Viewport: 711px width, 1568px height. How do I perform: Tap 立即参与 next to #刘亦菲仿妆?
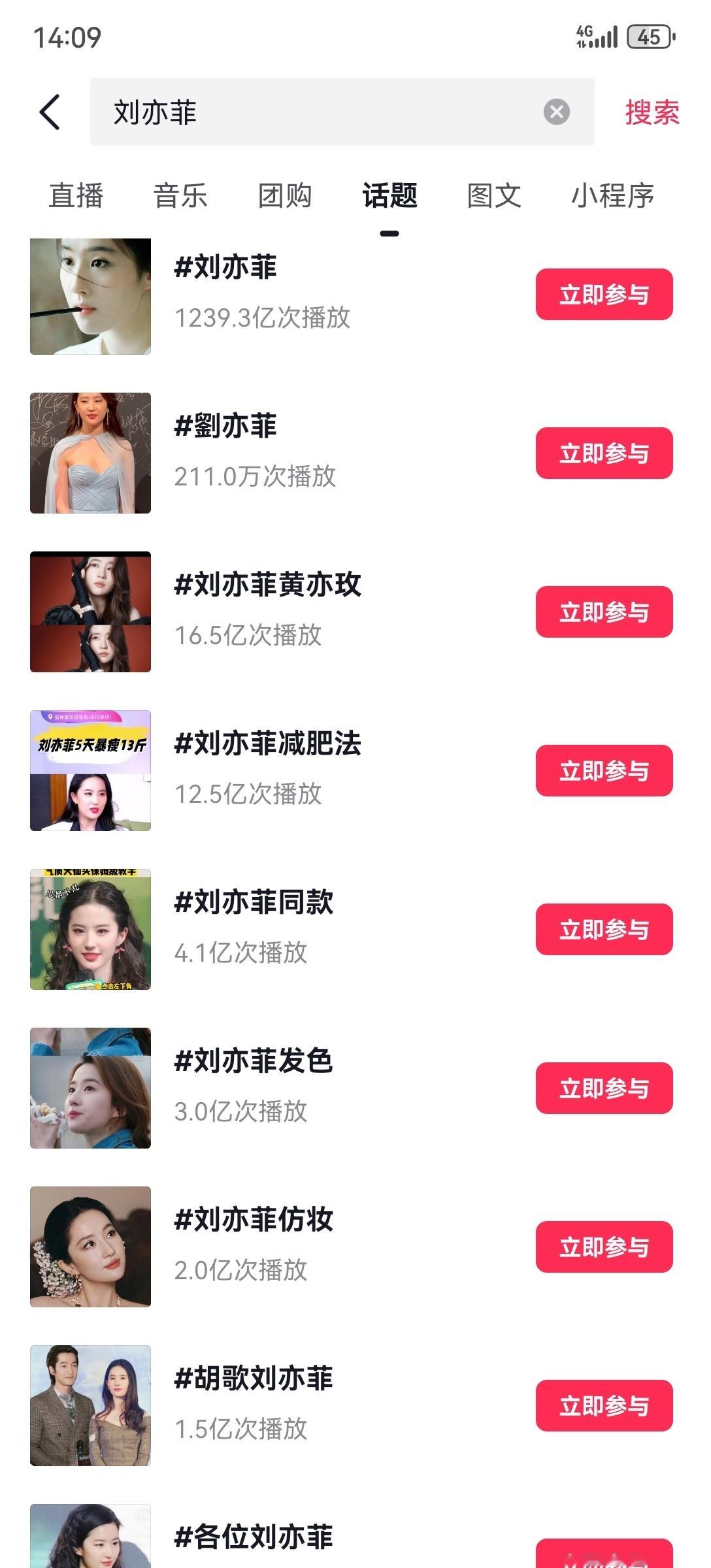[x=604, y=1247]
